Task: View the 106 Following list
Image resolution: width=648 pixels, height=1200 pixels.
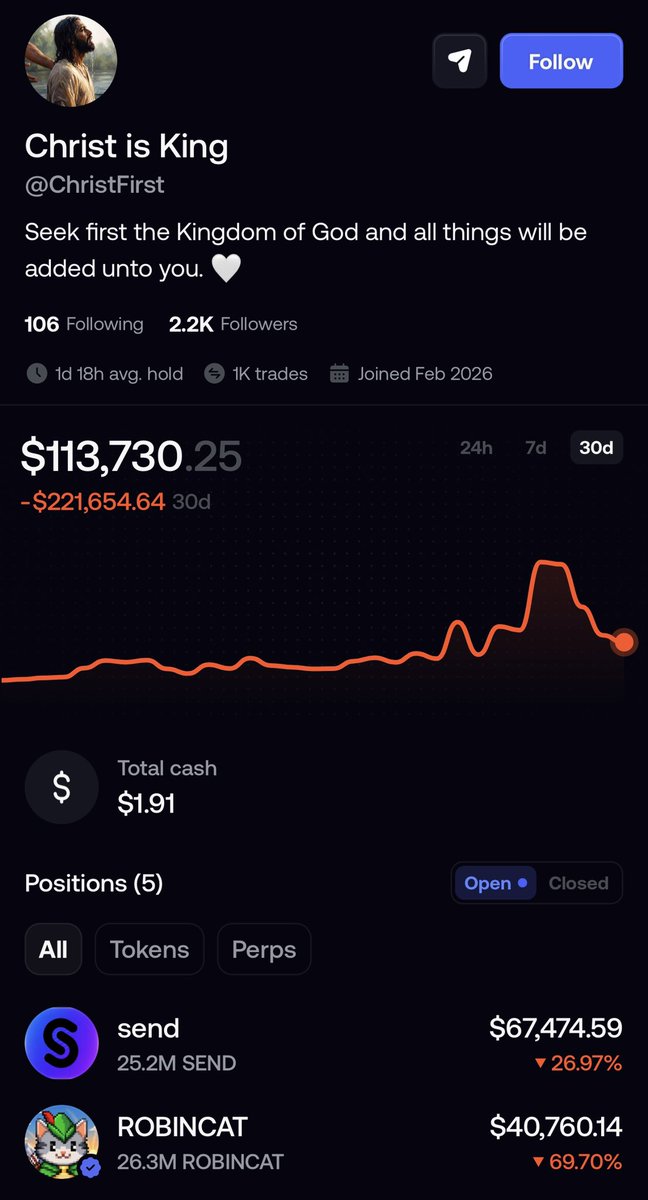Action: 84,324
